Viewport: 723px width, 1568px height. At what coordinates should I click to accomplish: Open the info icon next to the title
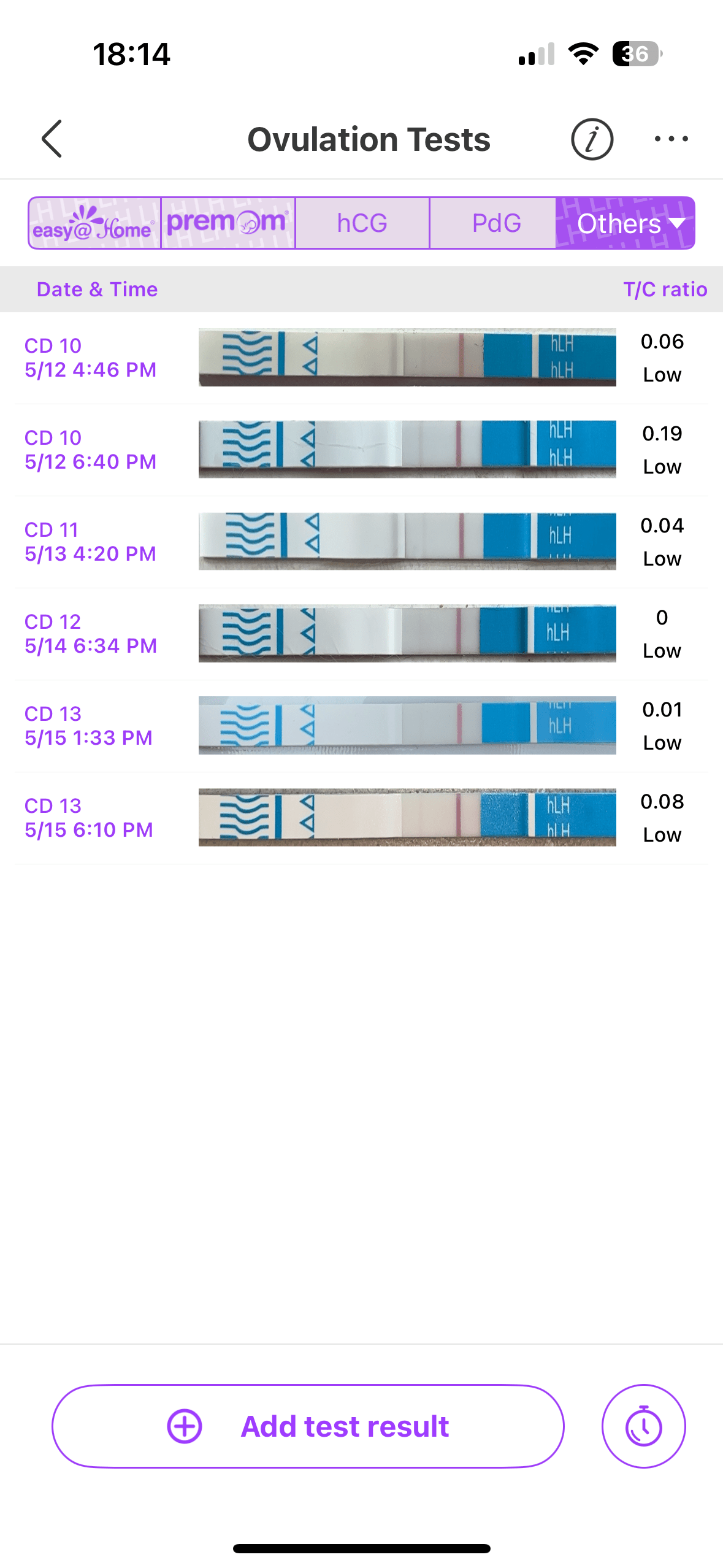click(592, 139)
